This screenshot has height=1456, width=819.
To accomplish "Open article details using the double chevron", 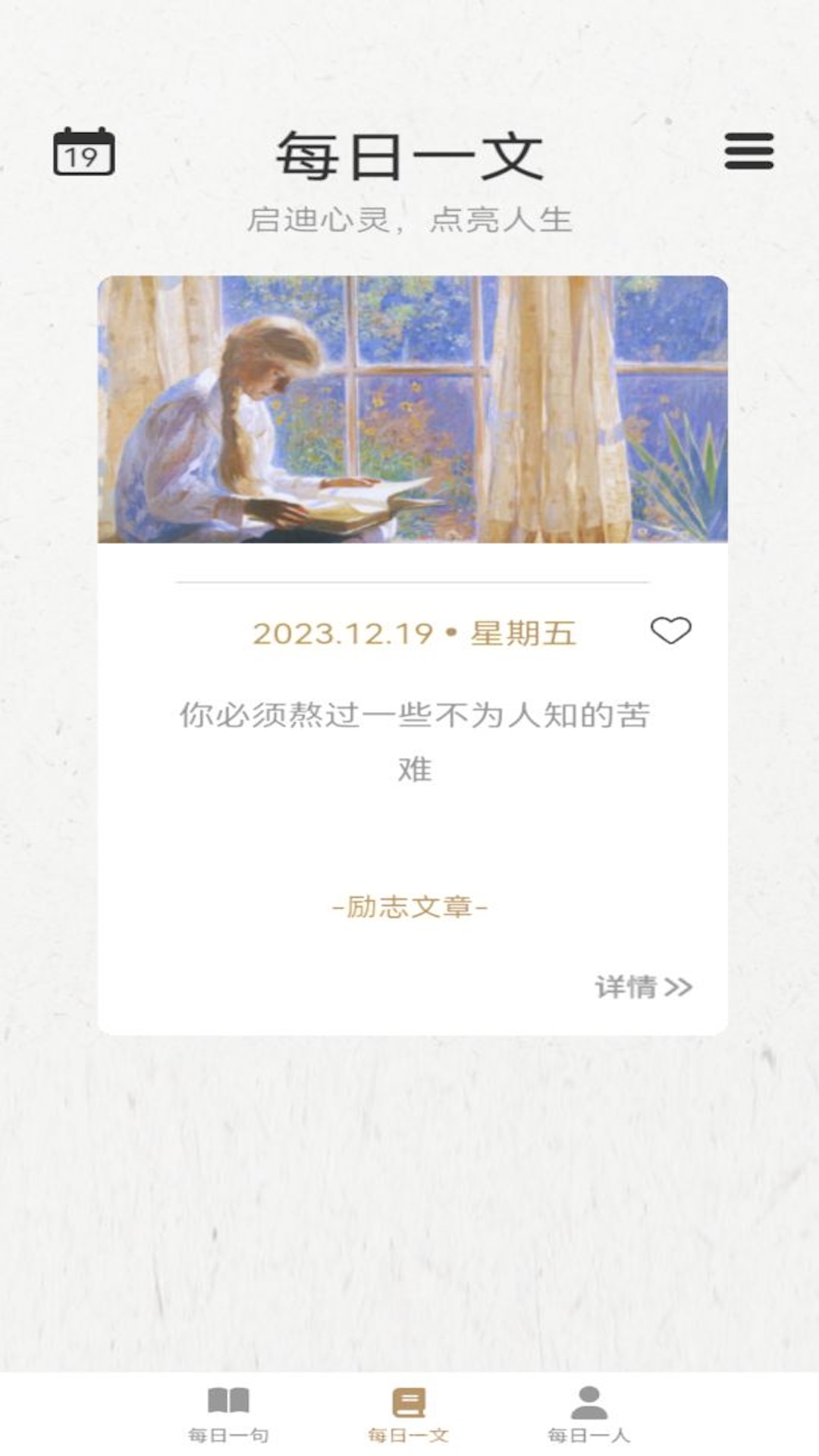I will (677, 986).
